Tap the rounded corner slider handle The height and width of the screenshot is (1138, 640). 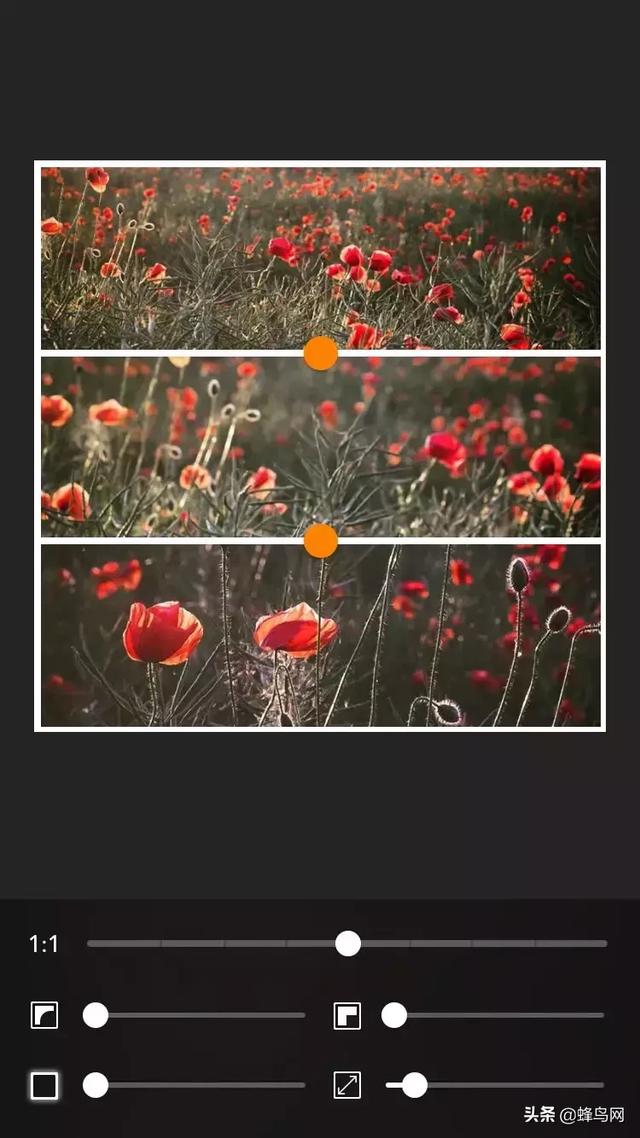95,1016
